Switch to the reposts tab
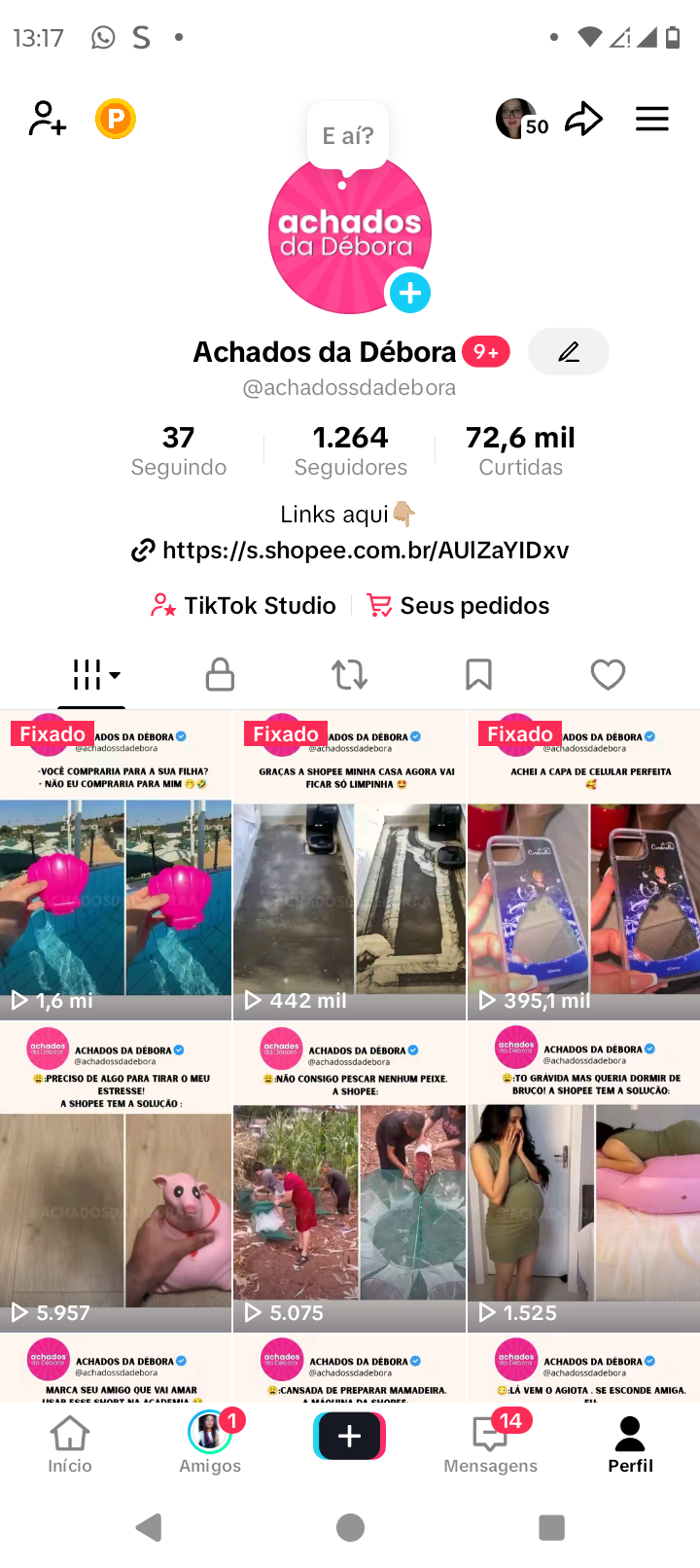 tap(349, 674)
